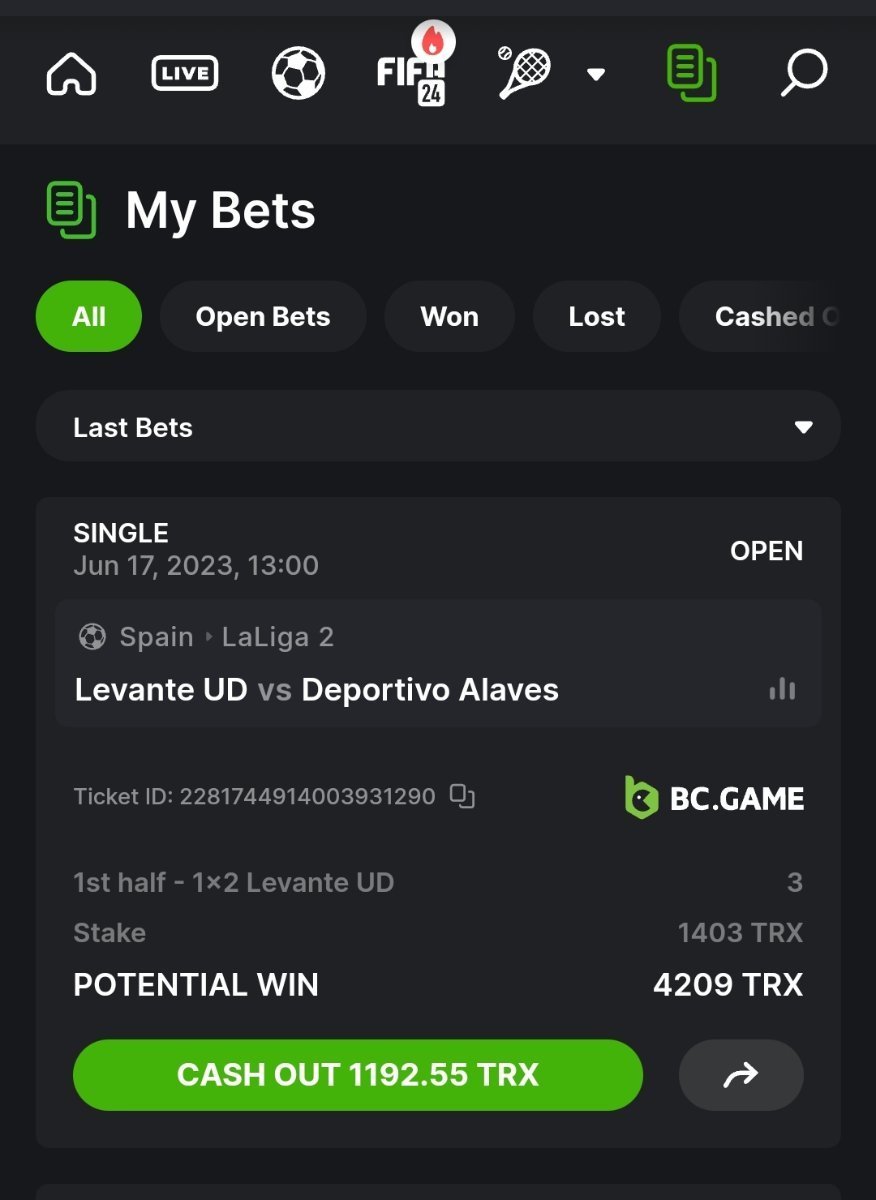Cash out 1192.55 TRX
876x1200 pixels.
pos(358,1075)
